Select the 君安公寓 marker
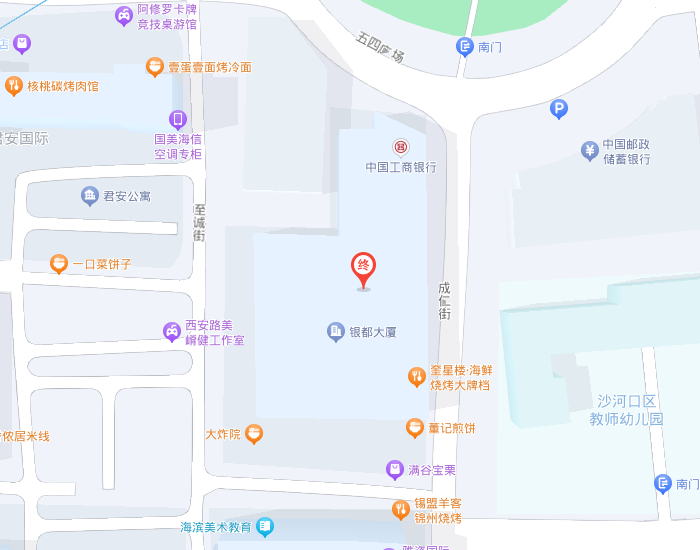This screenshot has height=550, width=700. [90, 196]
